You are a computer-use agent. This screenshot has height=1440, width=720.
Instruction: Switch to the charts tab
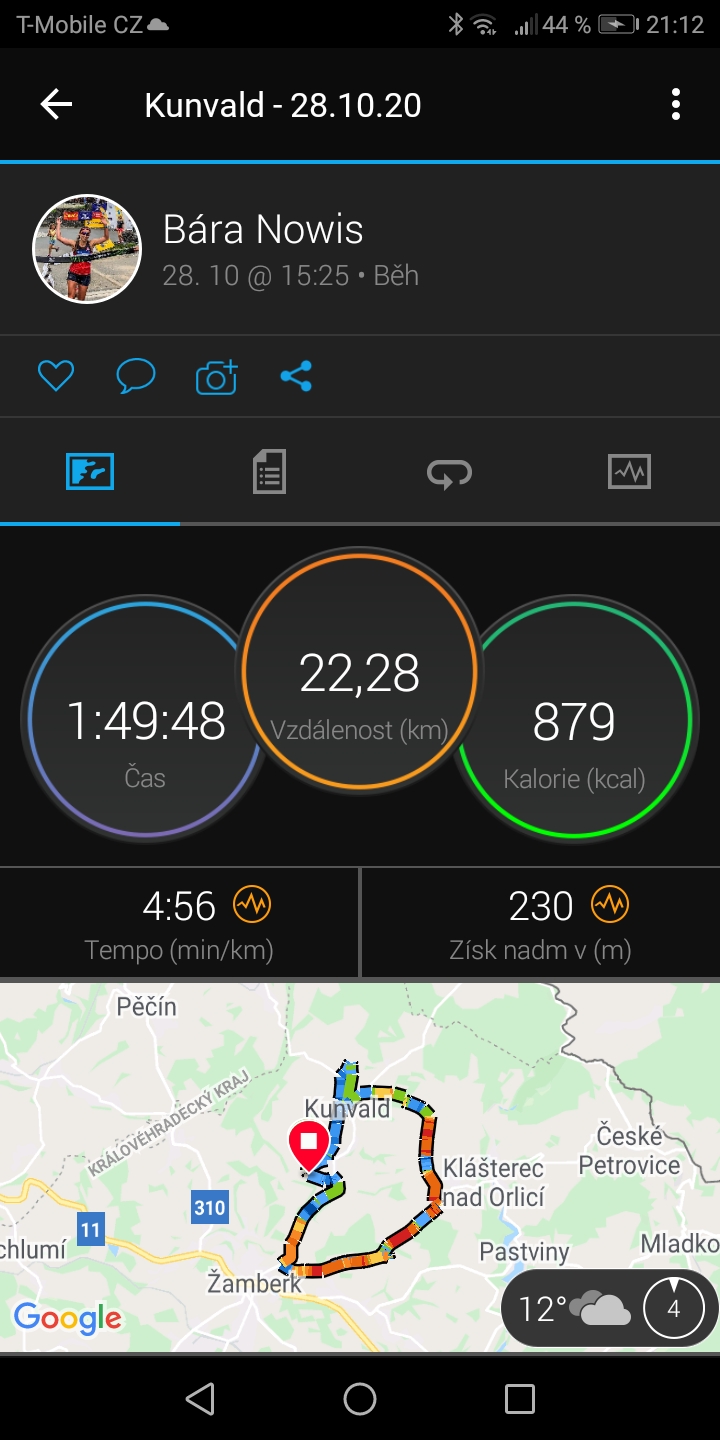tap(629, 471)
